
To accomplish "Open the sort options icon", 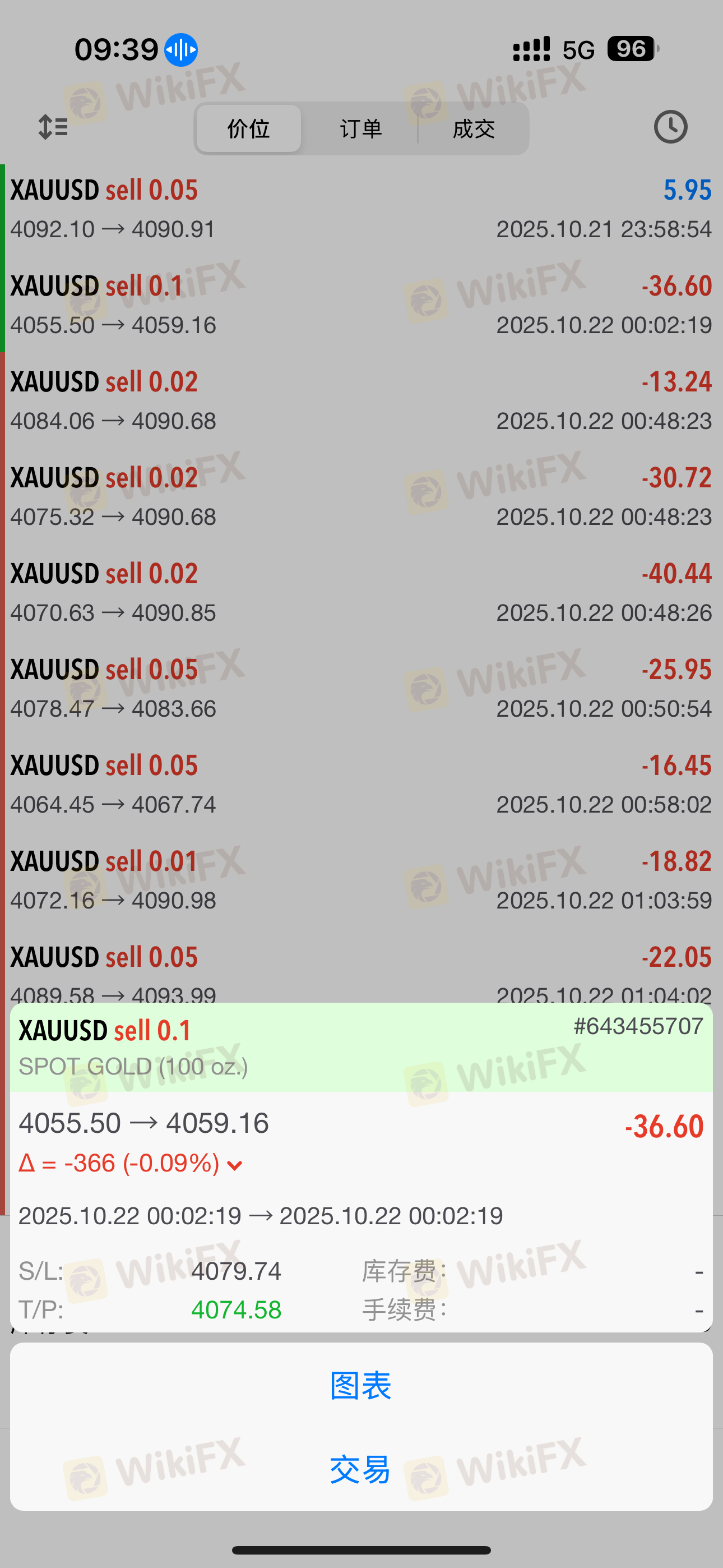I will [53, 127].
